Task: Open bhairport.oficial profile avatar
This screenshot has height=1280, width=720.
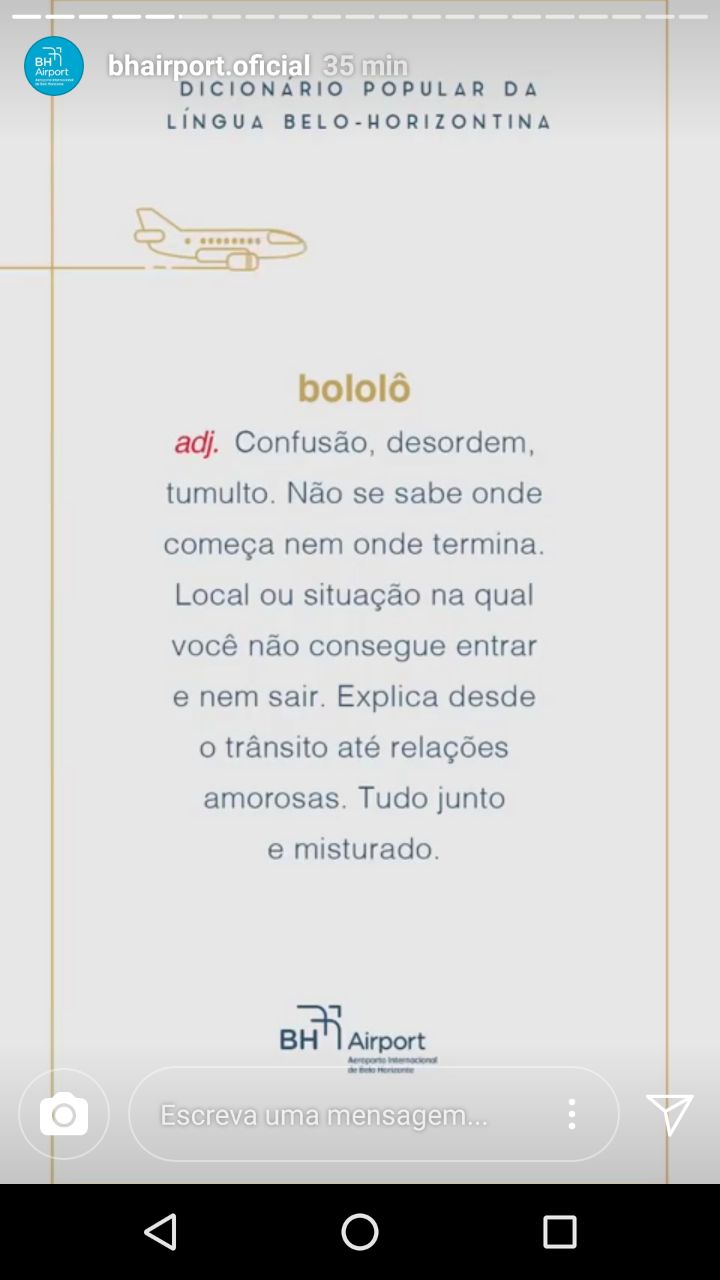Action: (x=54, y=66)
